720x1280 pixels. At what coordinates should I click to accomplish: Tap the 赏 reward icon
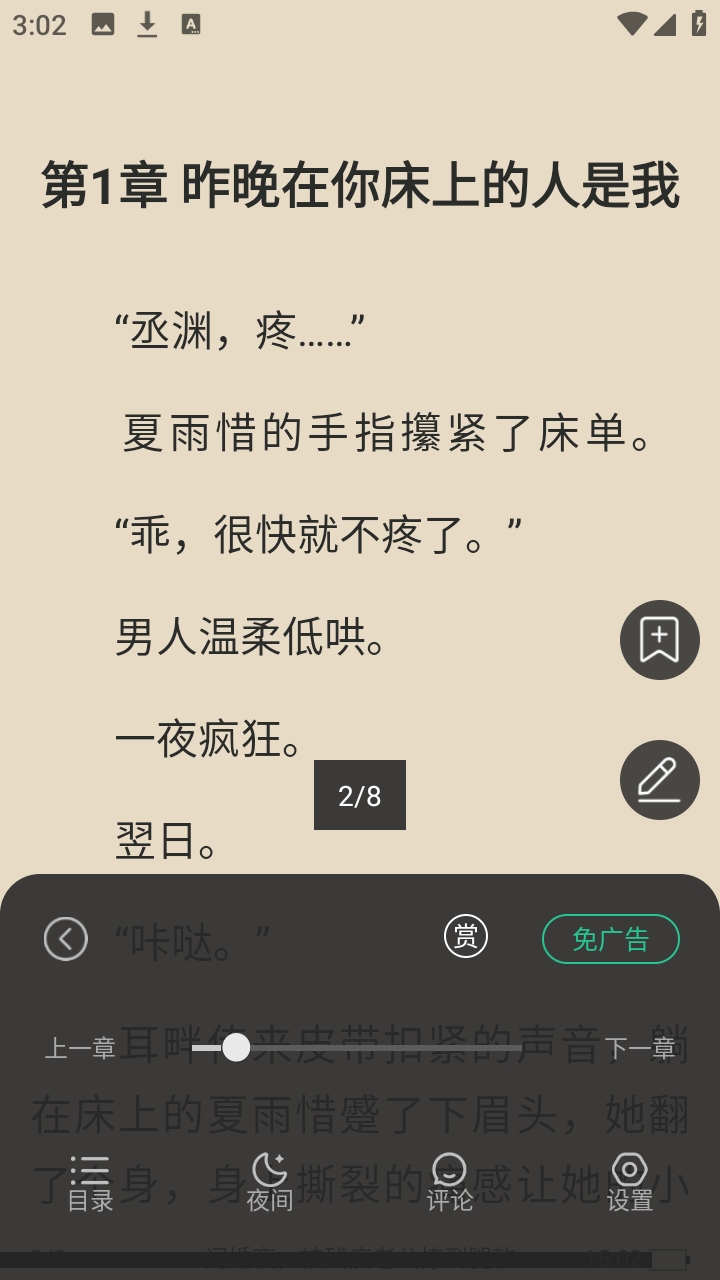[466, 937]
